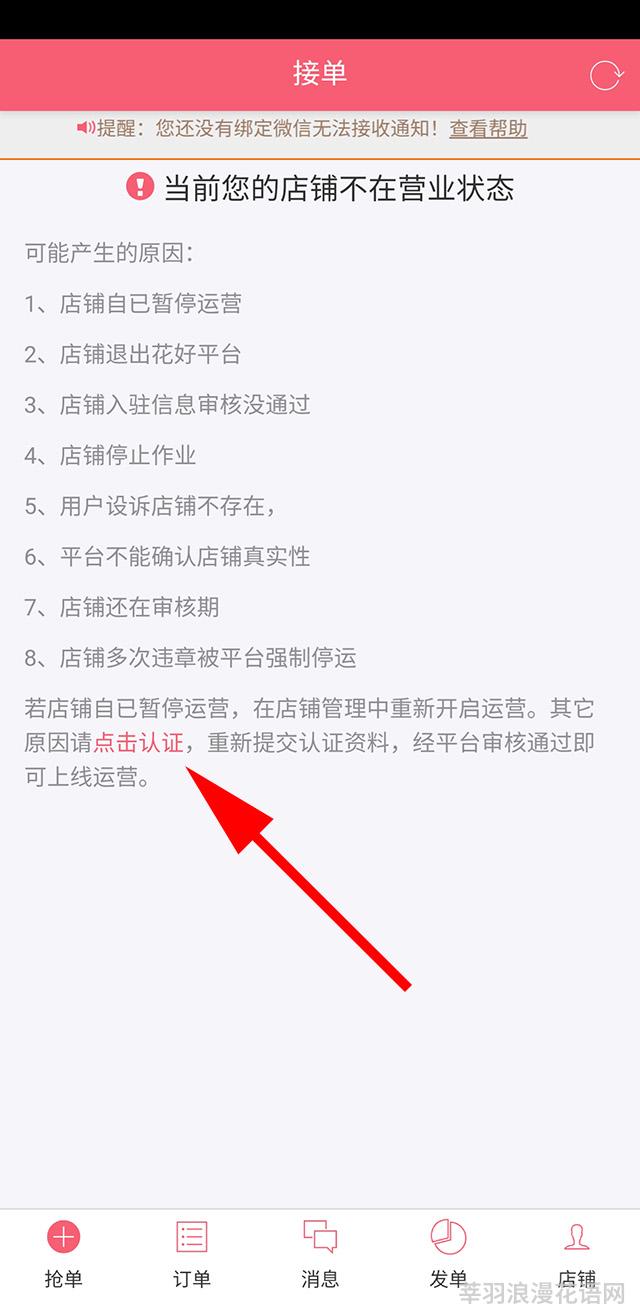Open the 查看帮助 help link
The width and height of the screenshot is (640, 1306).
point(488,128)
